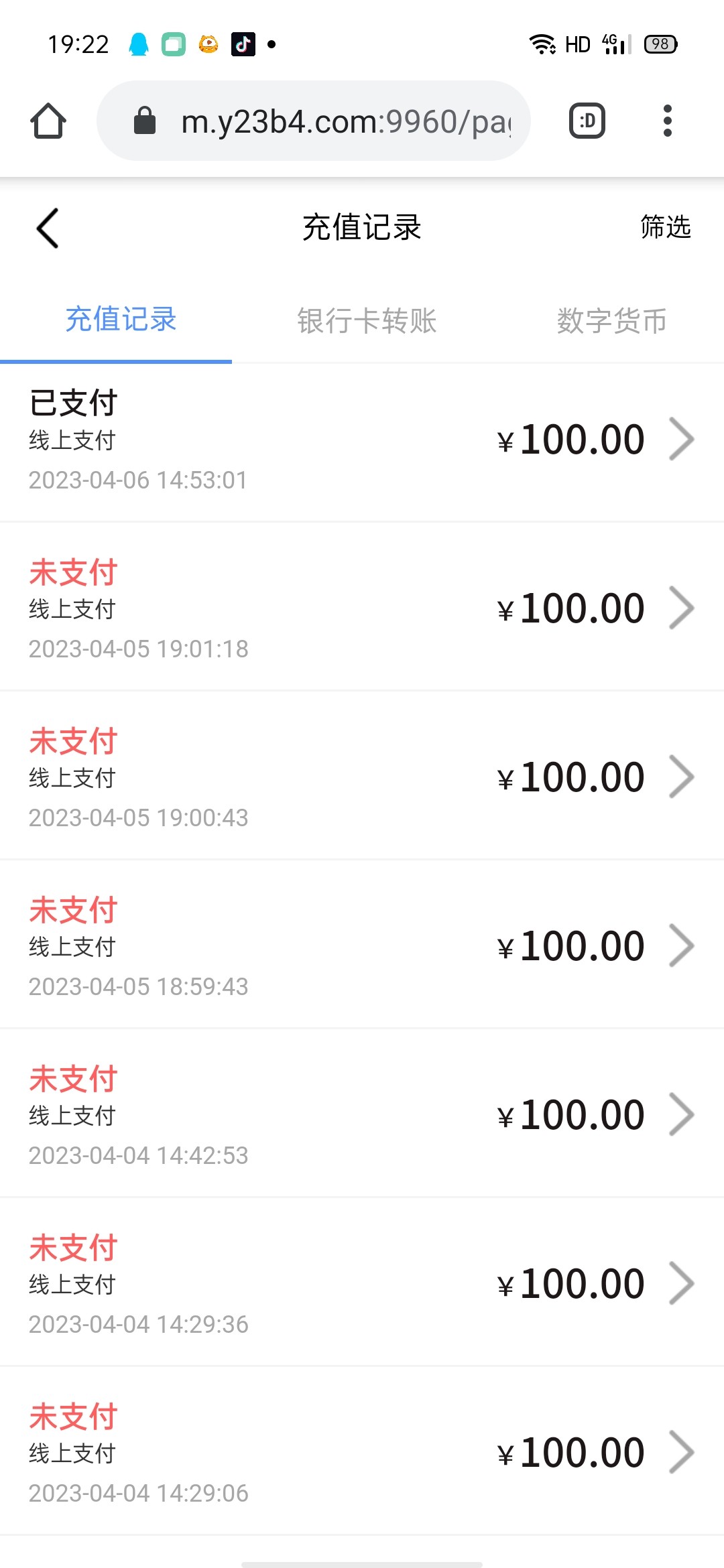The width and height of the screenshot is (724, 1568).
Task: Open the 未支付 record dated 2023-04-04 14:42:53
Action: tap(362, 1115)
